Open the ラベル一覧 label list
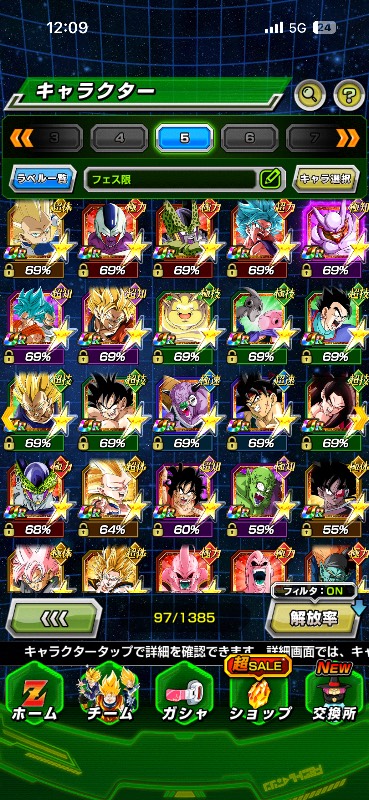 tap(43, 179)
